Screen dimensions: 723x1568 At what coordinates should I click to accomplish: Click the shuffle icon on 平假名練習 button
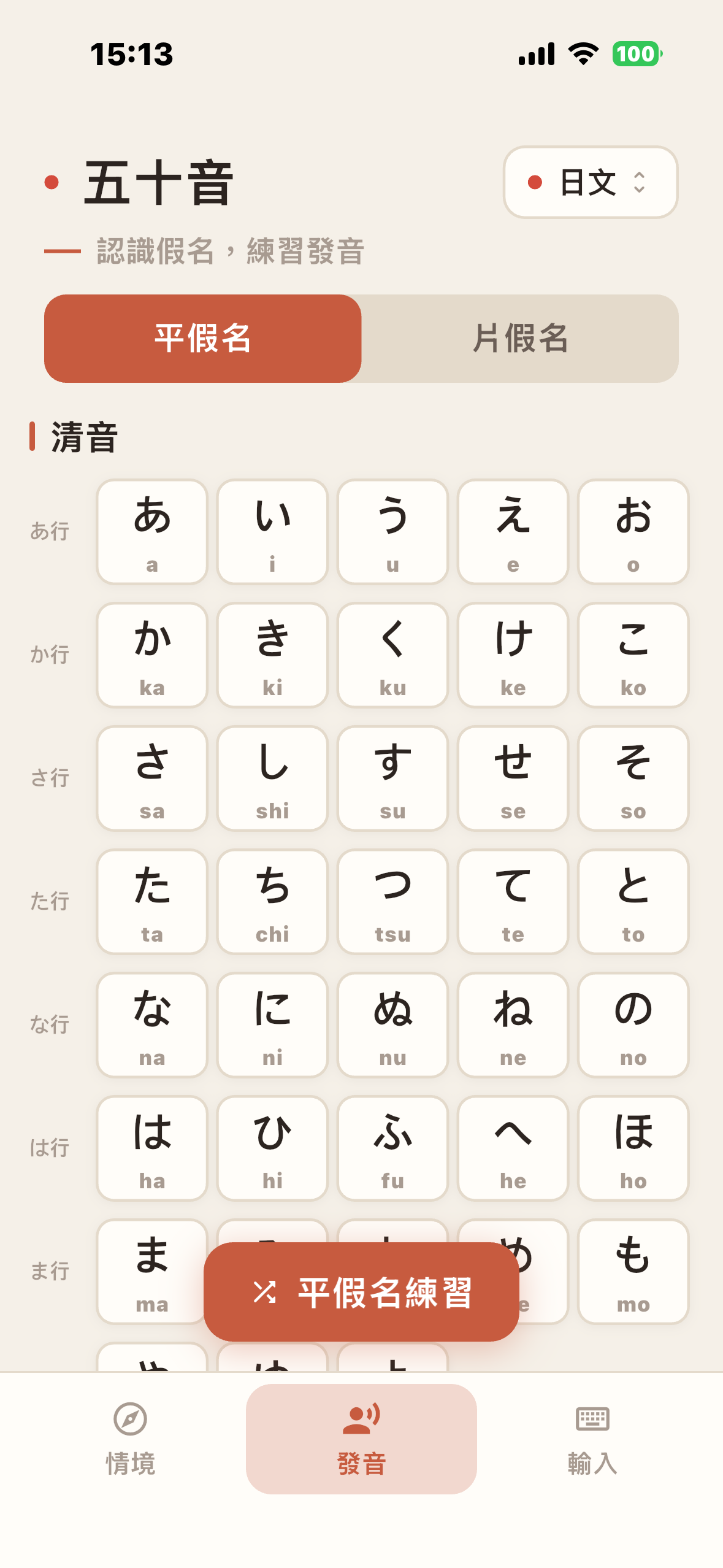click(265, 1291)
